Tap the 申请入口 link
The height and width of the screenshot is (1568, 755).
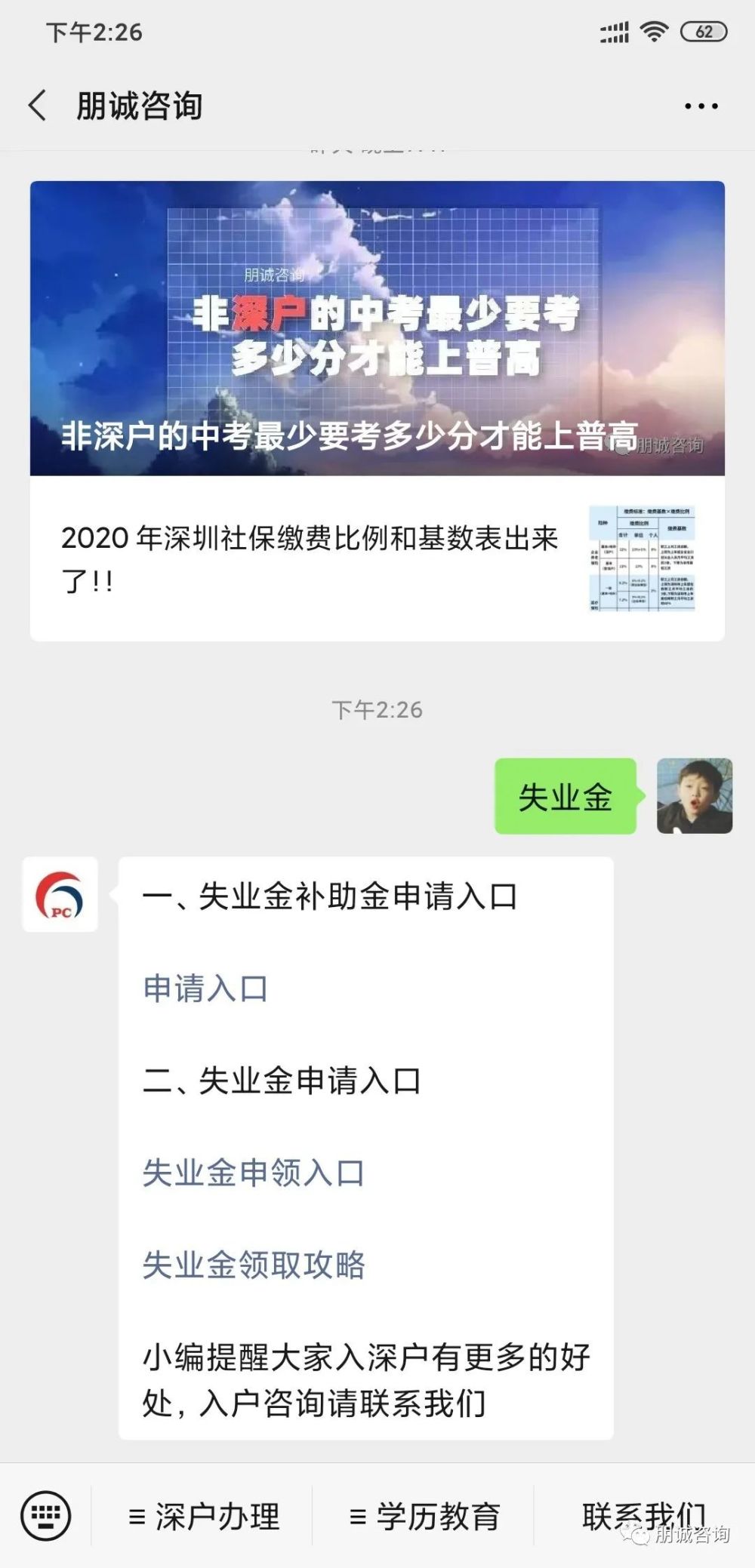pos(205,988)
